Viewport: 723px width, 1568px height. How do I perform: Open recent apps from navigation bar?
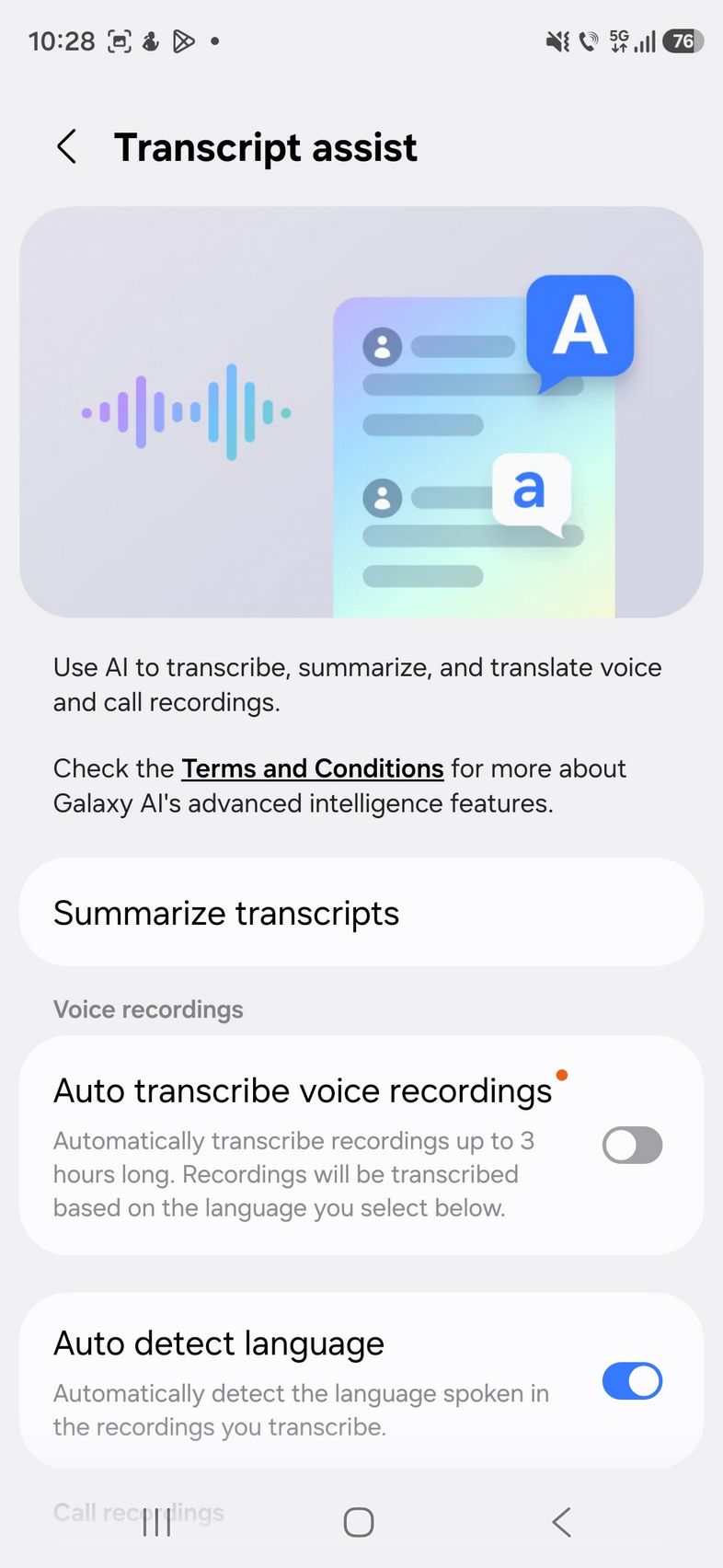tap(157, 1523)
